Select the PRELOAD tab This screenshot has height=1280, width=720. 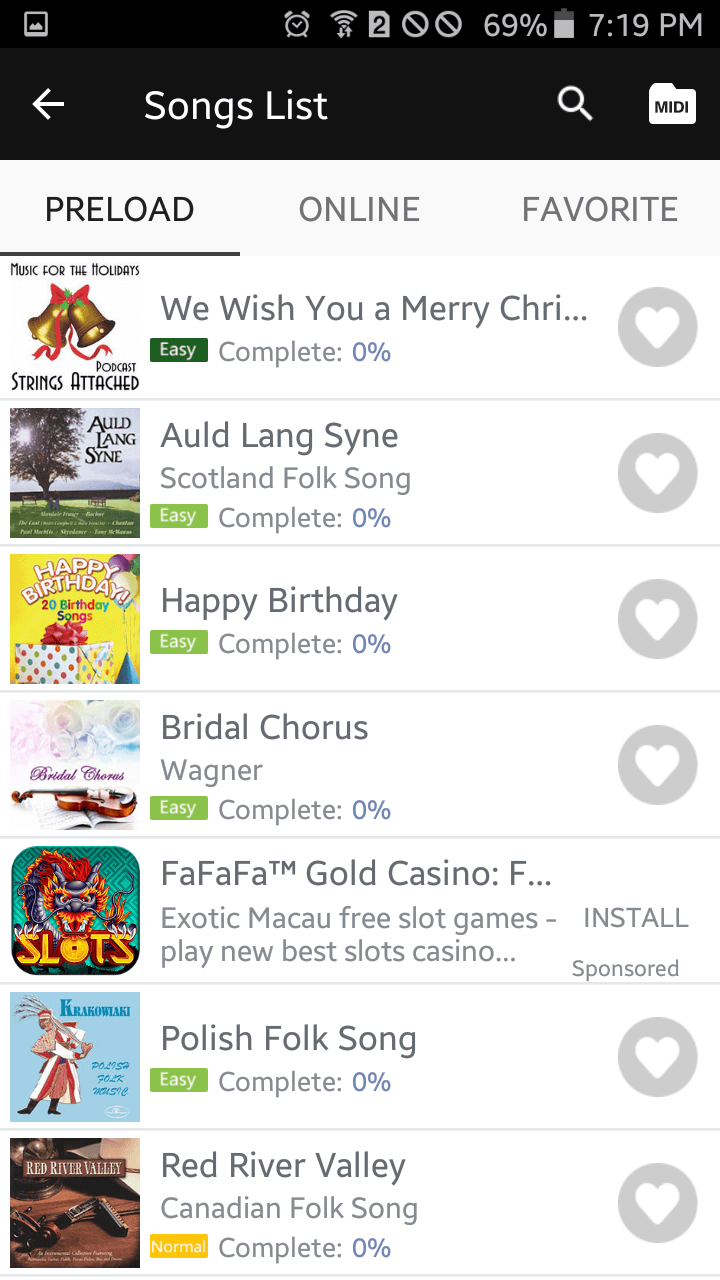tap(120, 209)
